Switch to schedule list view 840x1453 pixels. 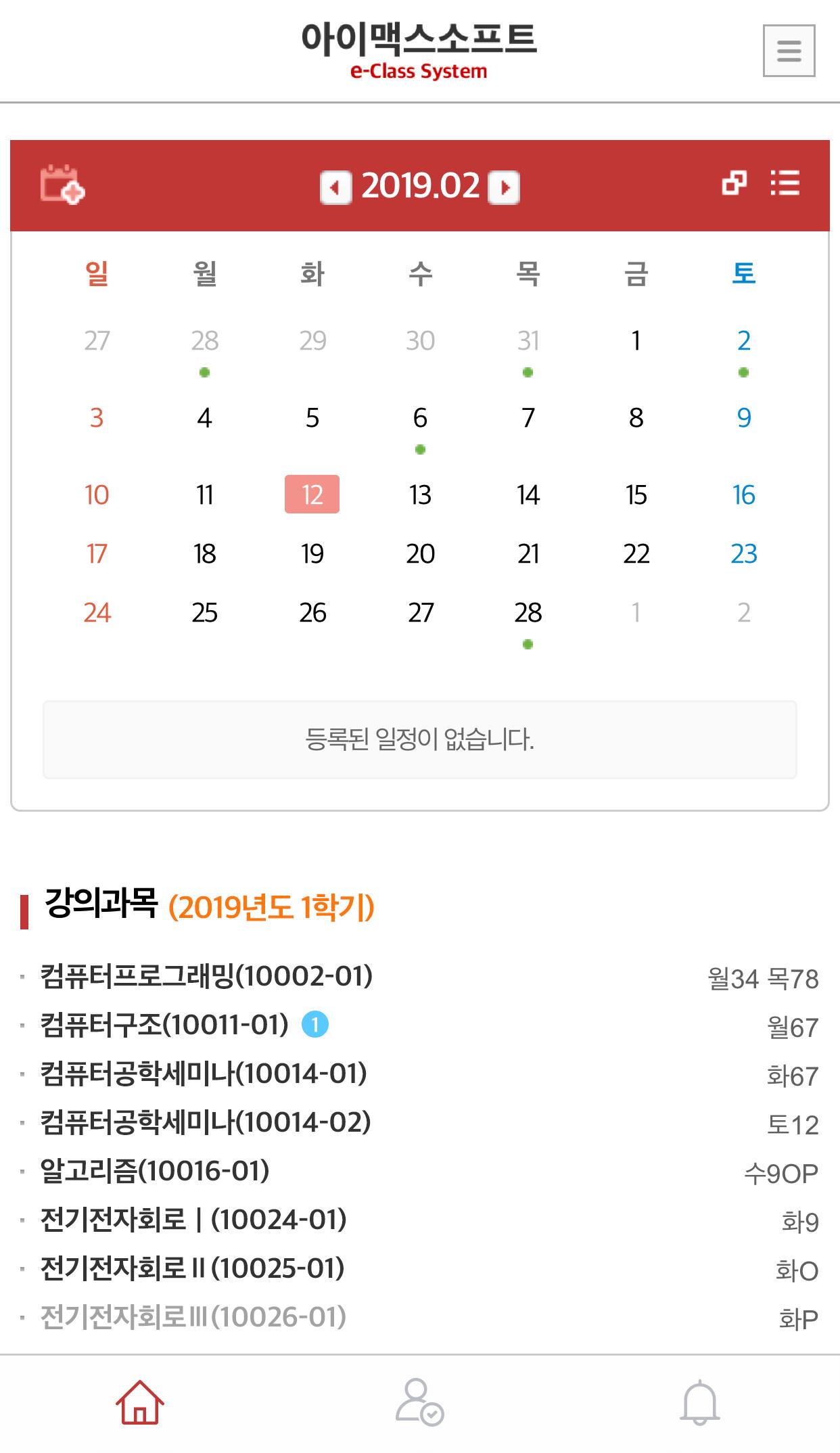click(785, 183)
